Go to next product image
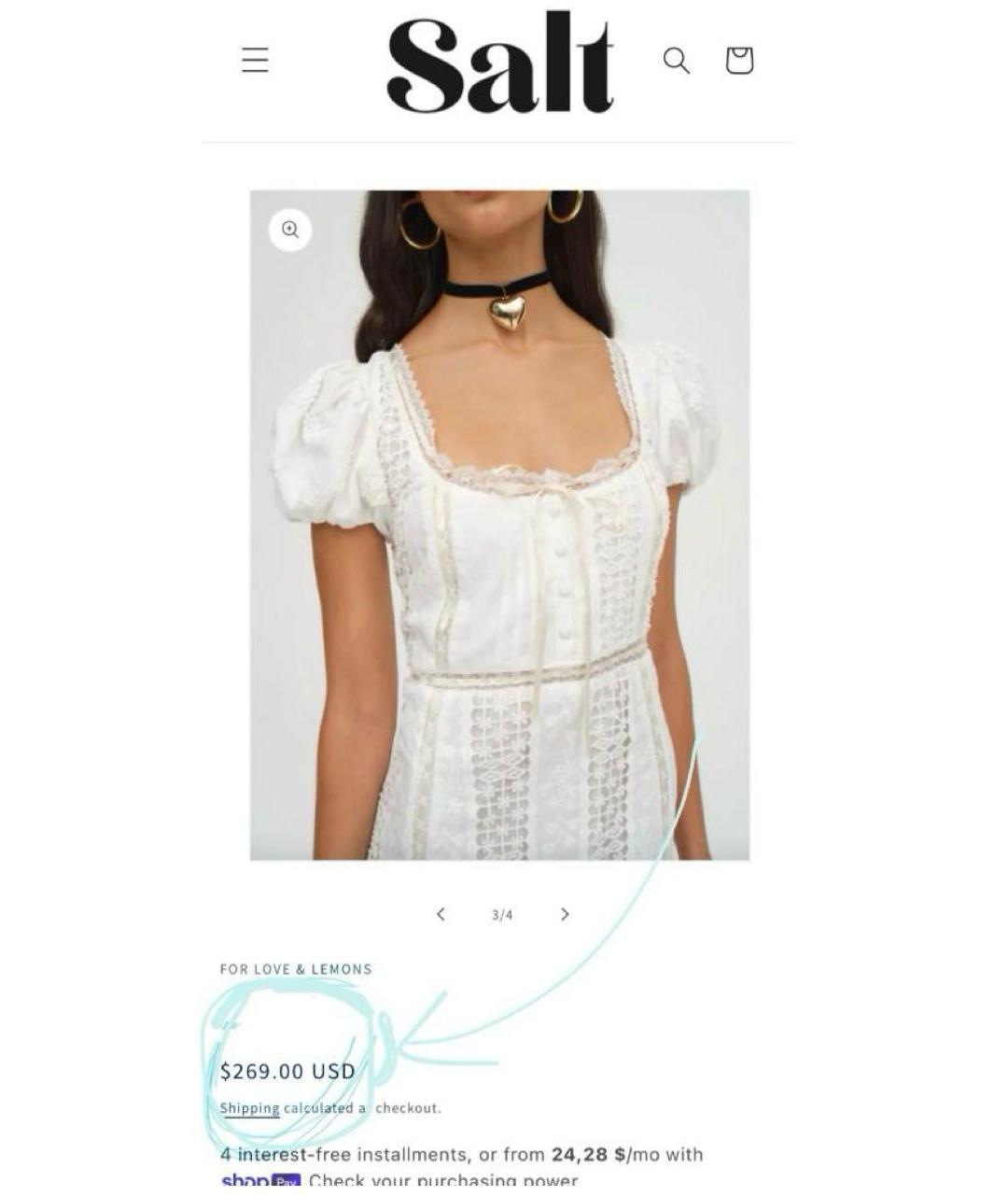Viewport: 1008px width, 1195px height. click(x=565, y=914)
